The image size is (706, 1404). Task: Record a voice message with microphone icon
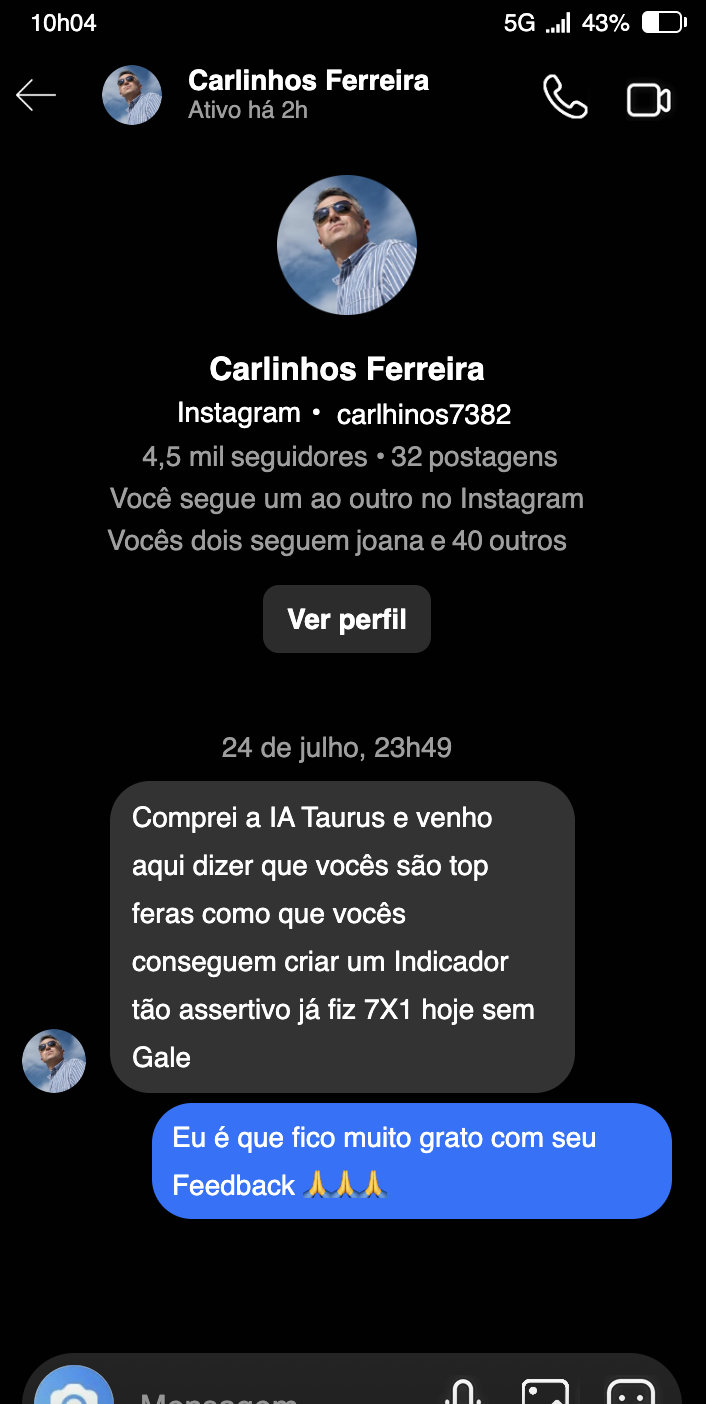pyautogui.click(x=463, y=1392)
